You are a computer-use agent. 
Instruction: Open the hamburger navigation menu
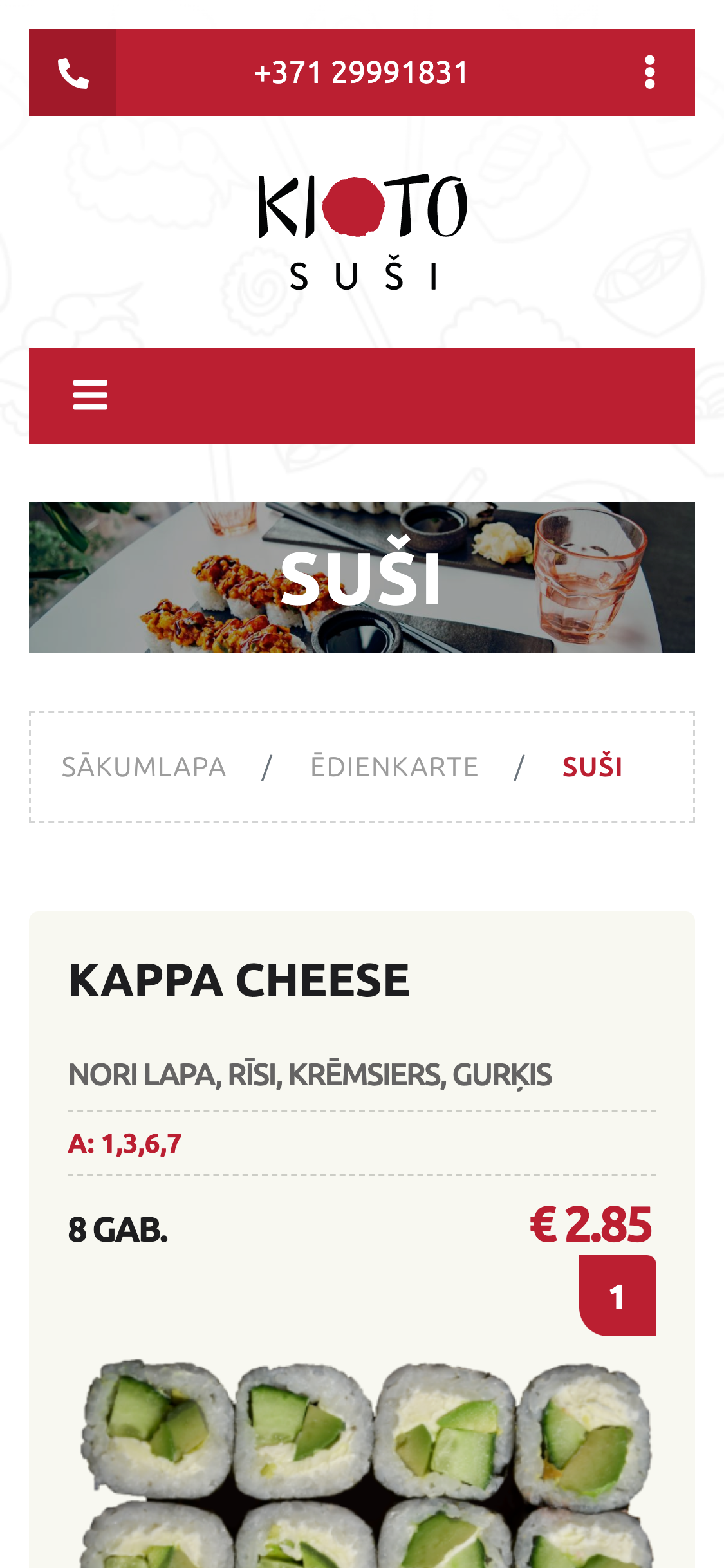[x=90, y=395]
